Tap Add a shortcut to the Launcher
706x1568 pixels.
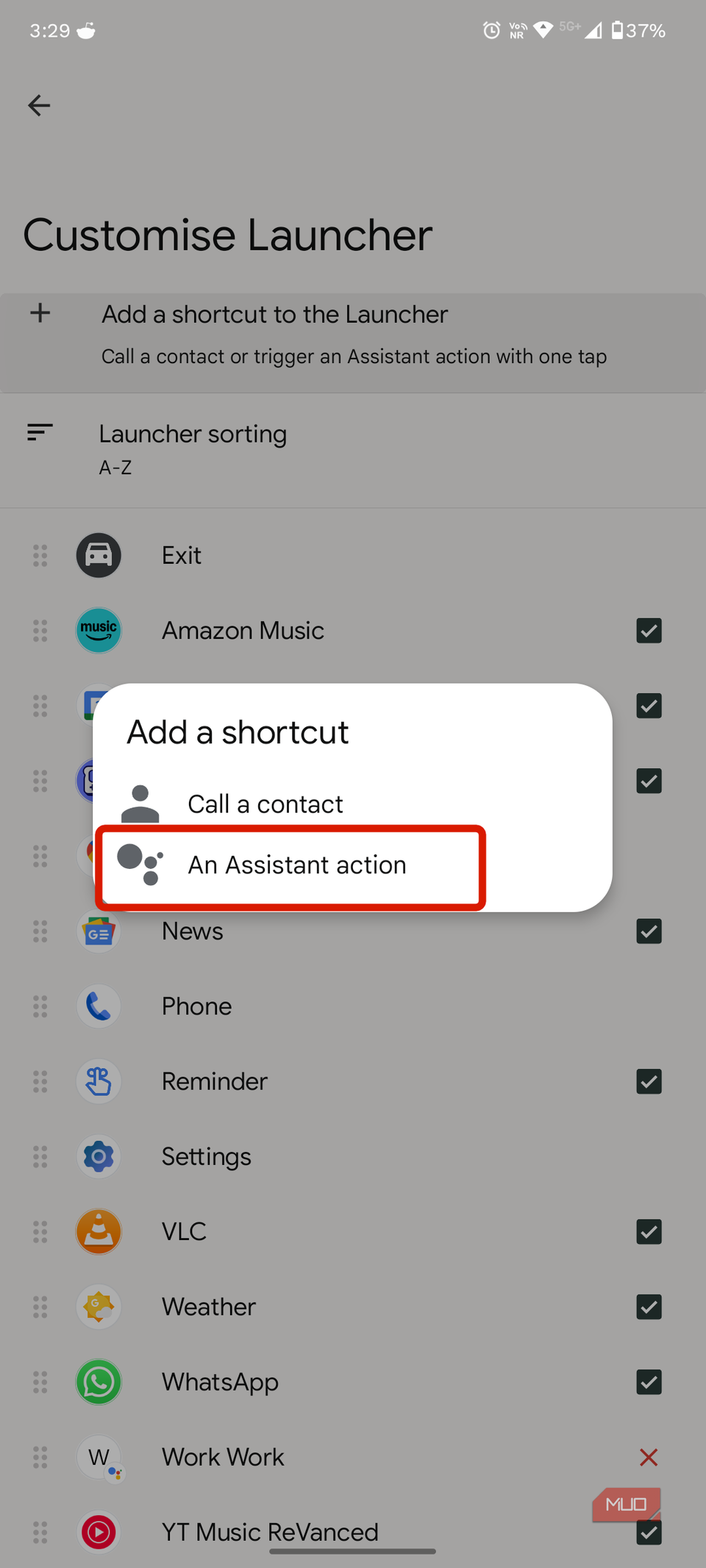274,314
